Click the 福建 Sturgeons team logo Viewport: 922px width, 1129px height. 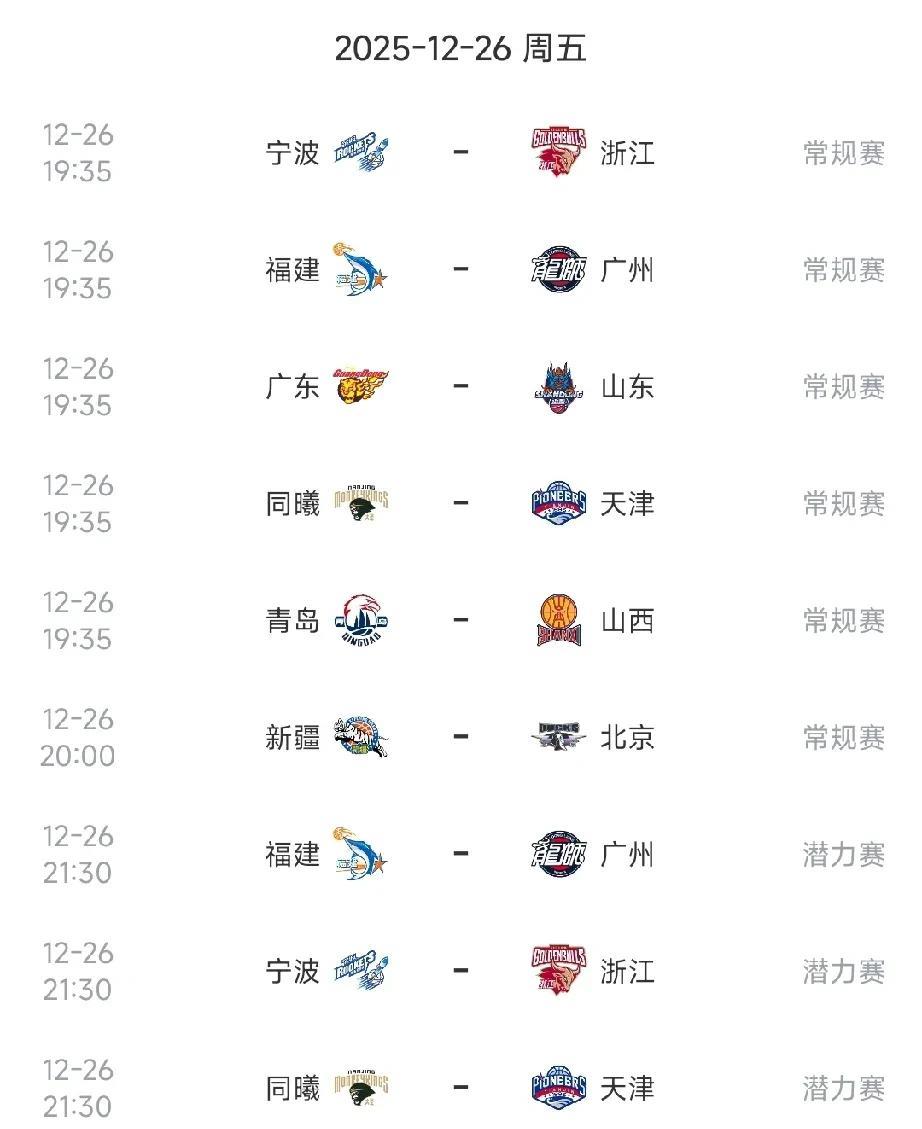[x=360, y=270]
